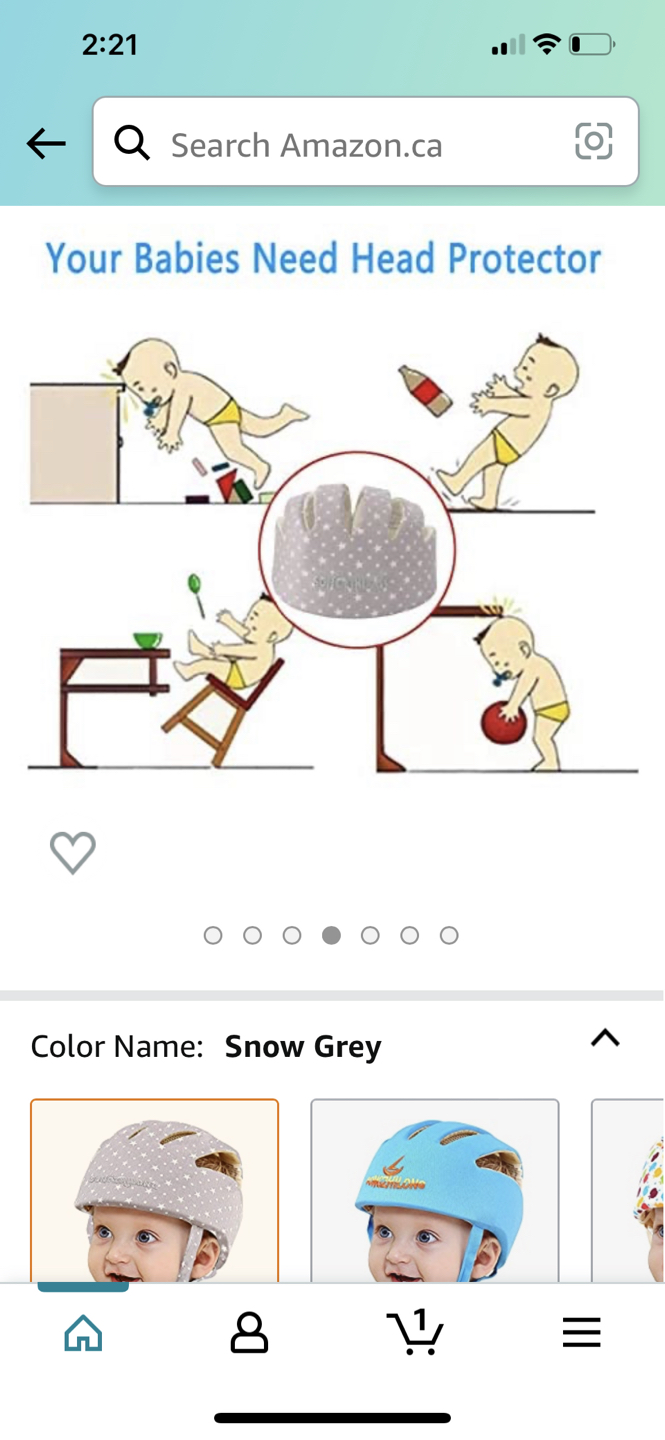Add this item to the wish list heart
The width and height of the screenshot is (665, 1440).
pyautogui.click(x=73, y=852)
